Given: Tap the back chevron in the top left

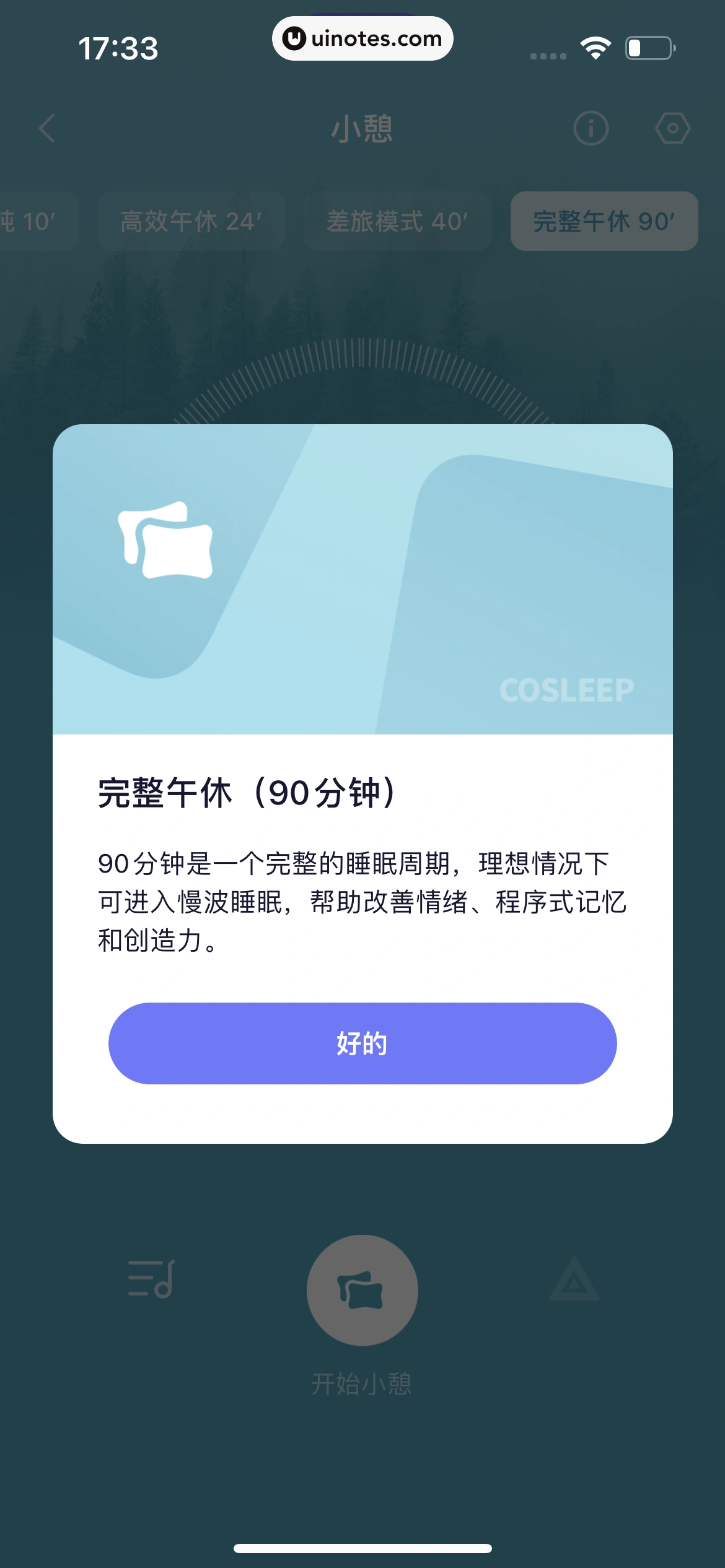Looking at the screenshot, I should [x=46, y=128].
